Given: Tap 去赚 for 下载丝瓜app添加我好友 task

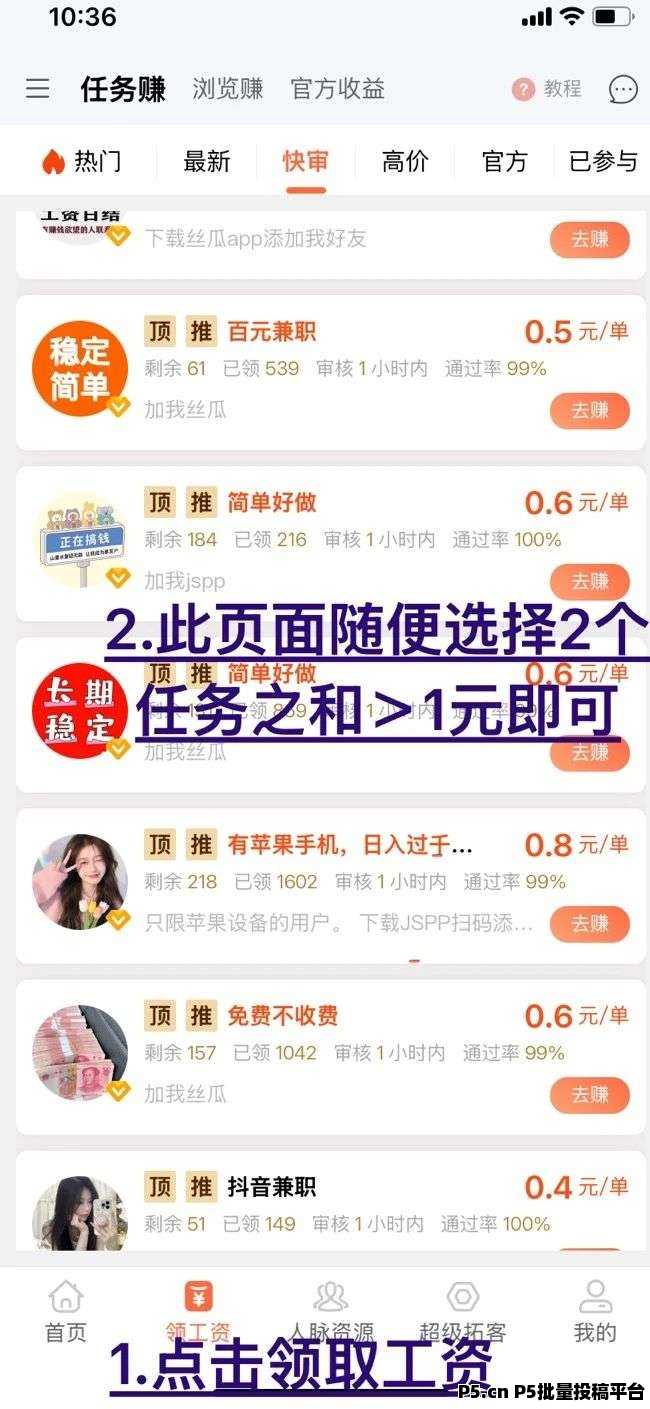Looking at the screenshot, I should pyautogui.click(x=590, y=240).
